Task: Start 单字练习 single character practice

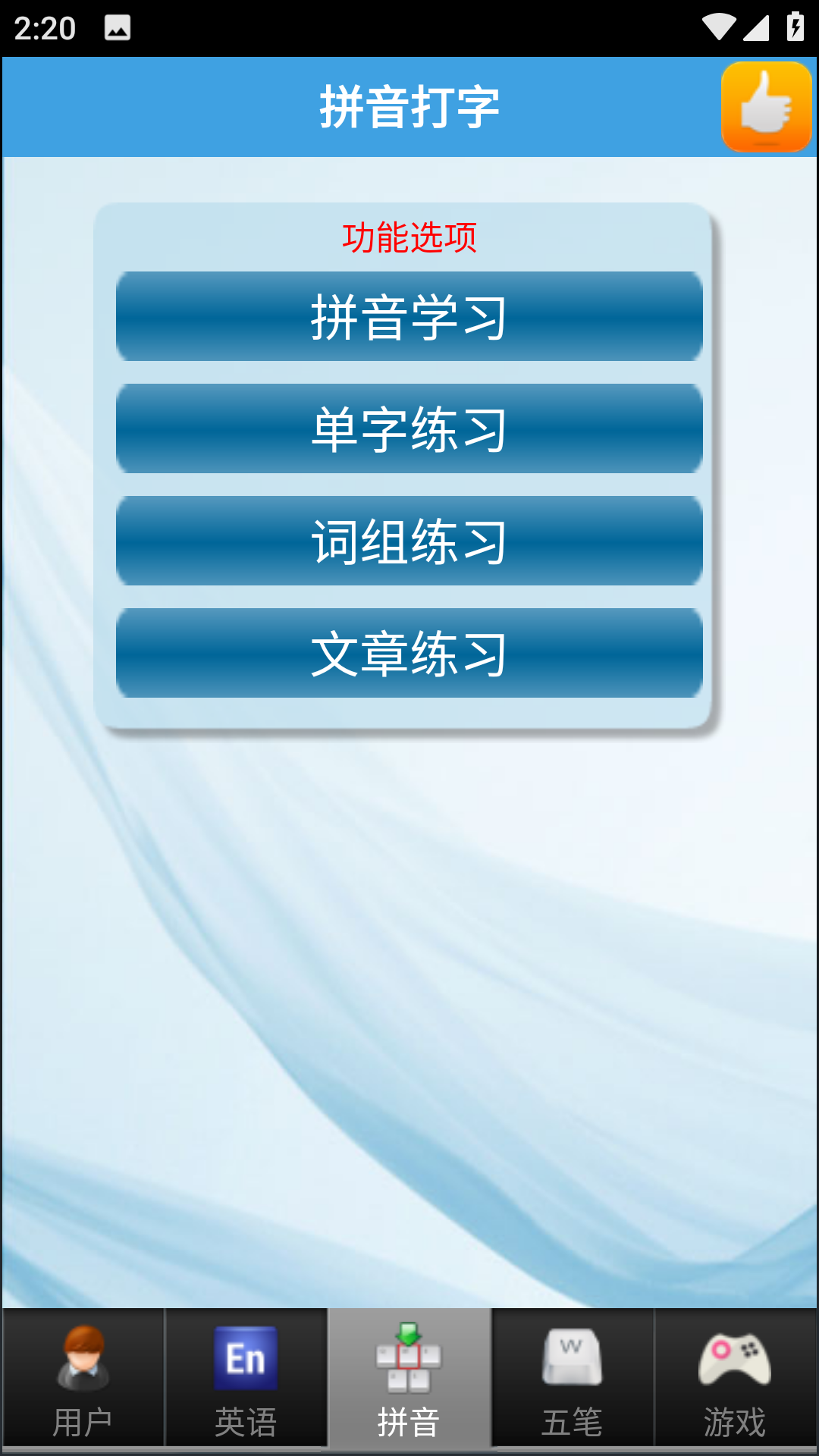Action: tap(409, 430)
